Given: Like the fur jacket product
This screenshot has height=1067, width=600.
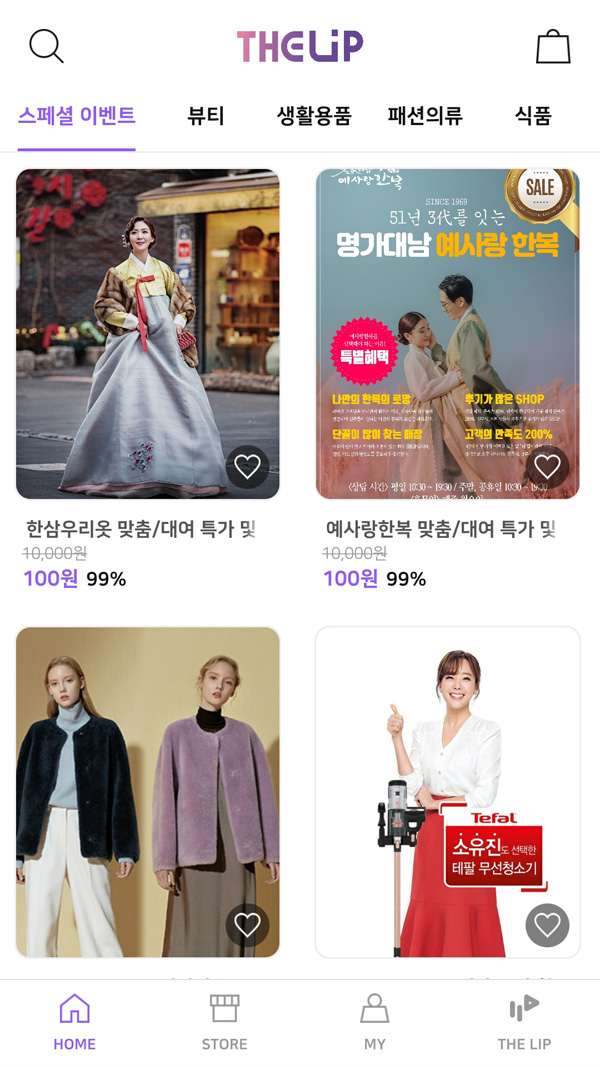Looking at the screenshot, I should point(247,925).
